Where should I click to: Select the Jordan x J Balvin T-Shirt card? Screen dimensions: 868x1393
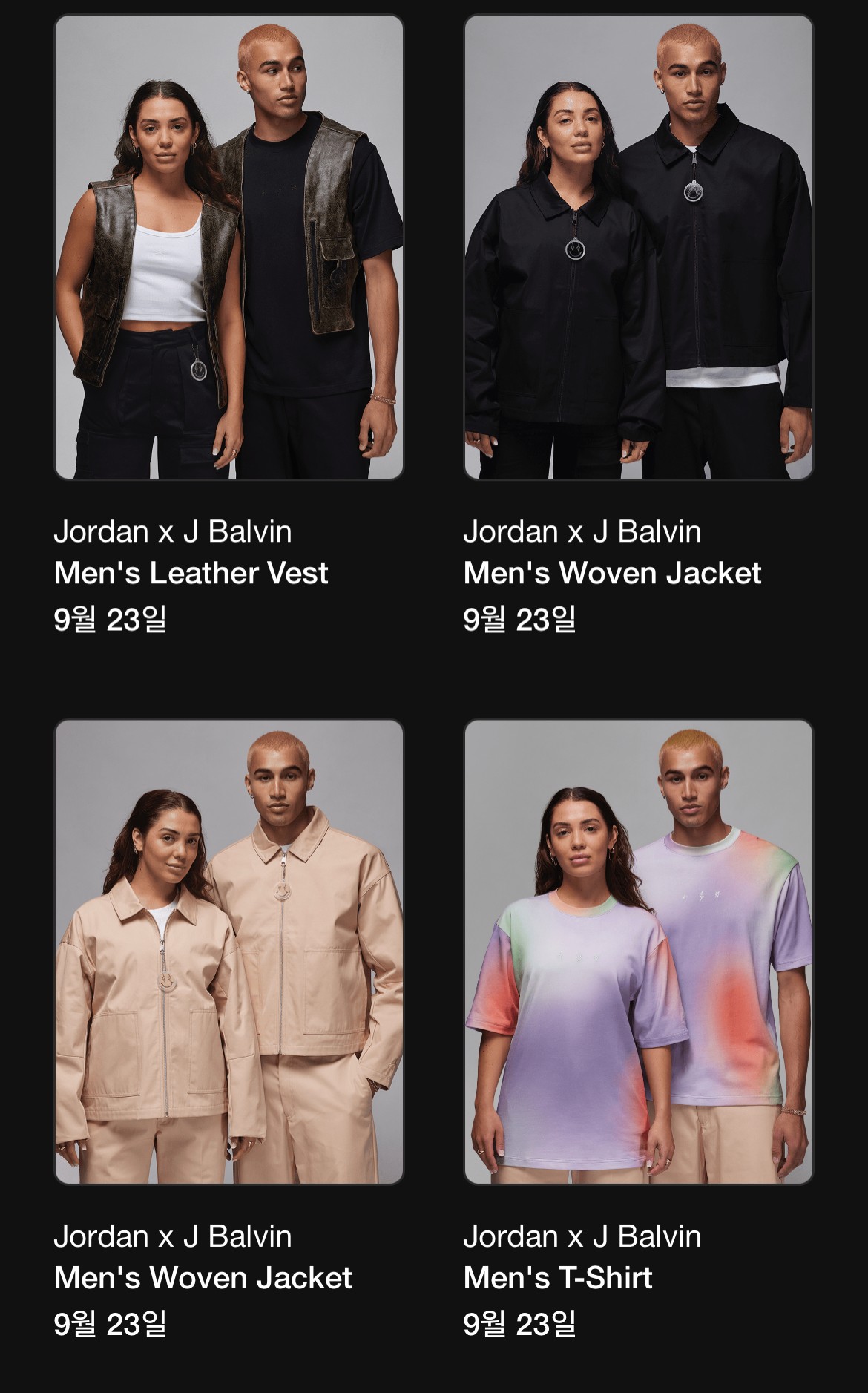click(638, 951)
